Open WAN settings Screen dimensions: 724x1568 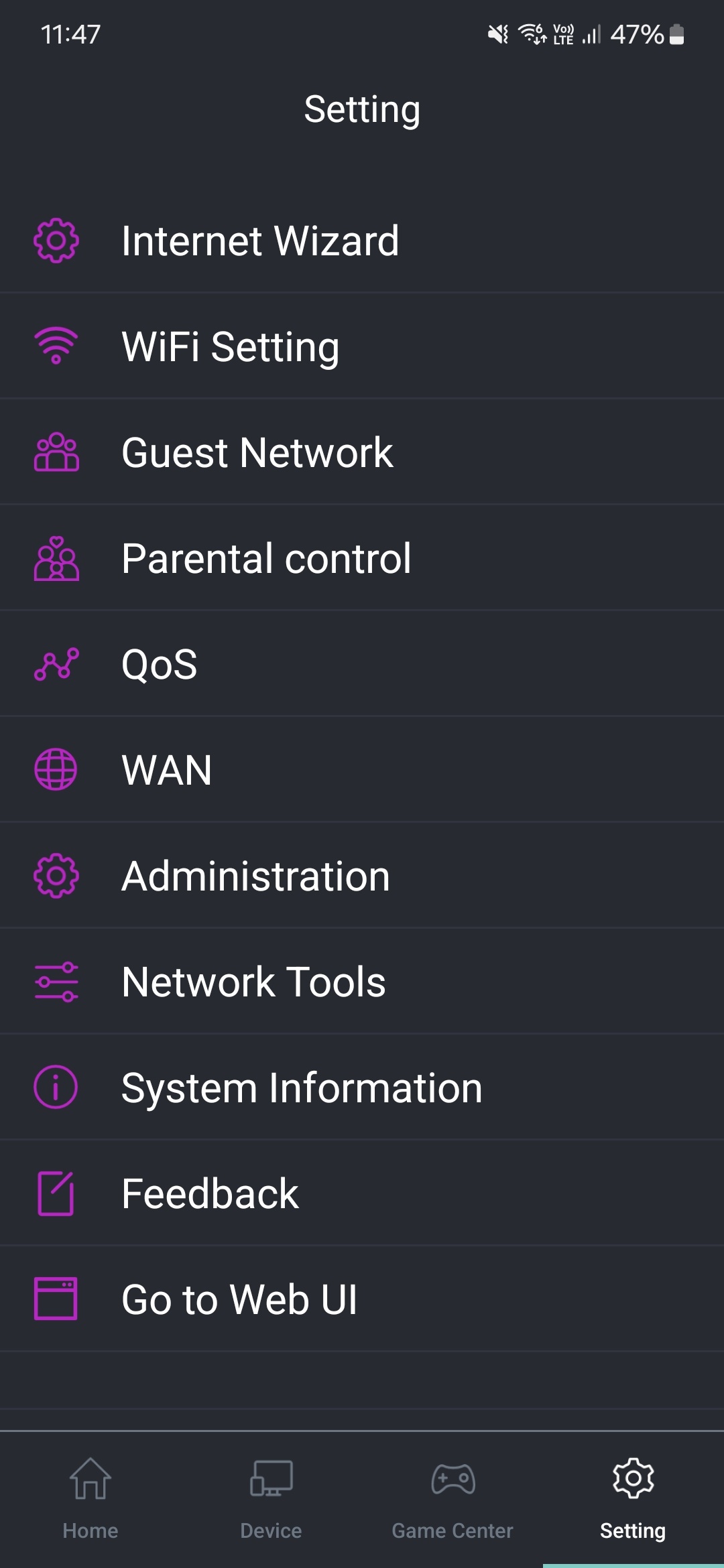362,769
